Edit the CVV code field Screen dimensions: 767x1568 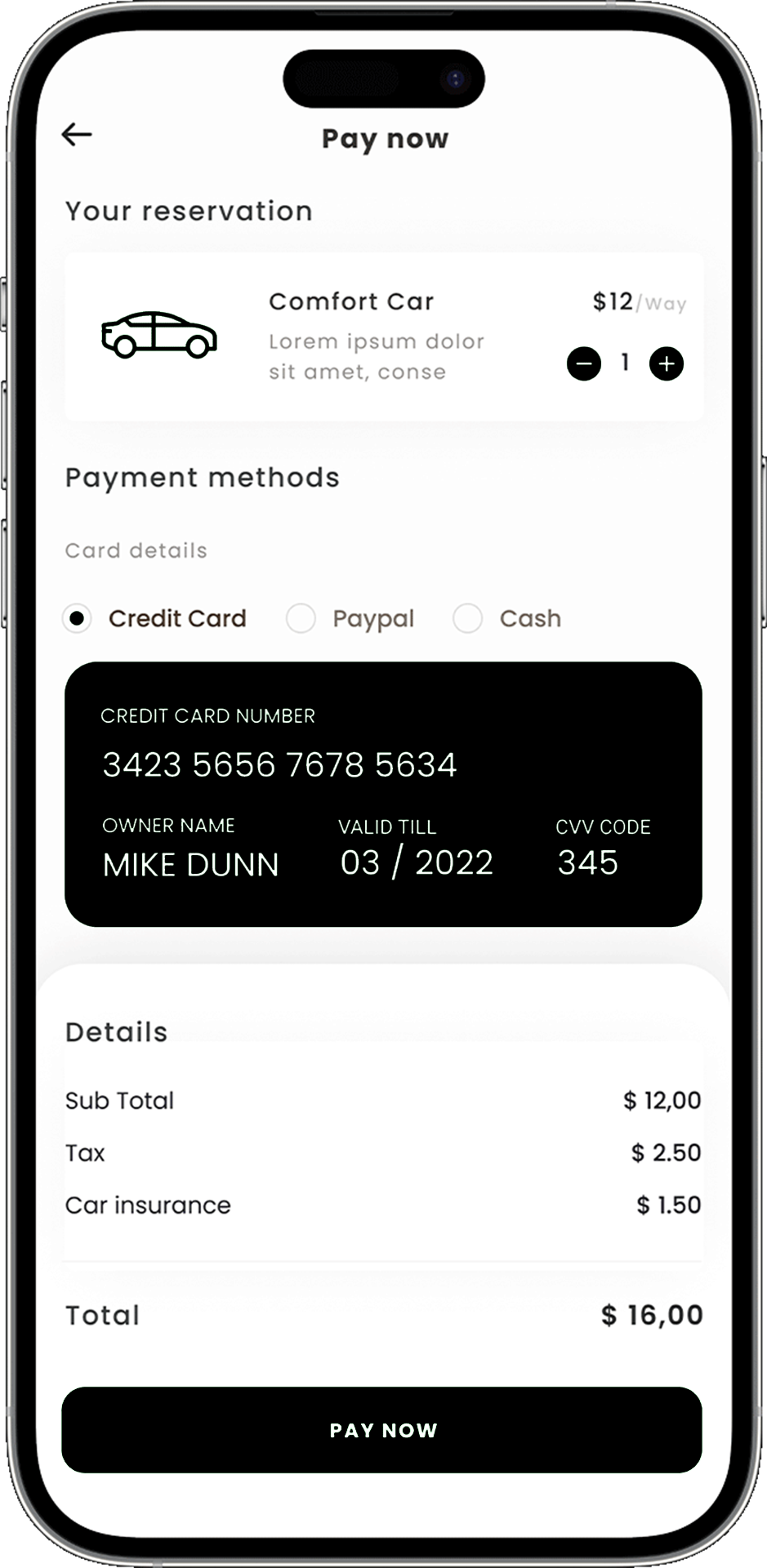point(588,863)
